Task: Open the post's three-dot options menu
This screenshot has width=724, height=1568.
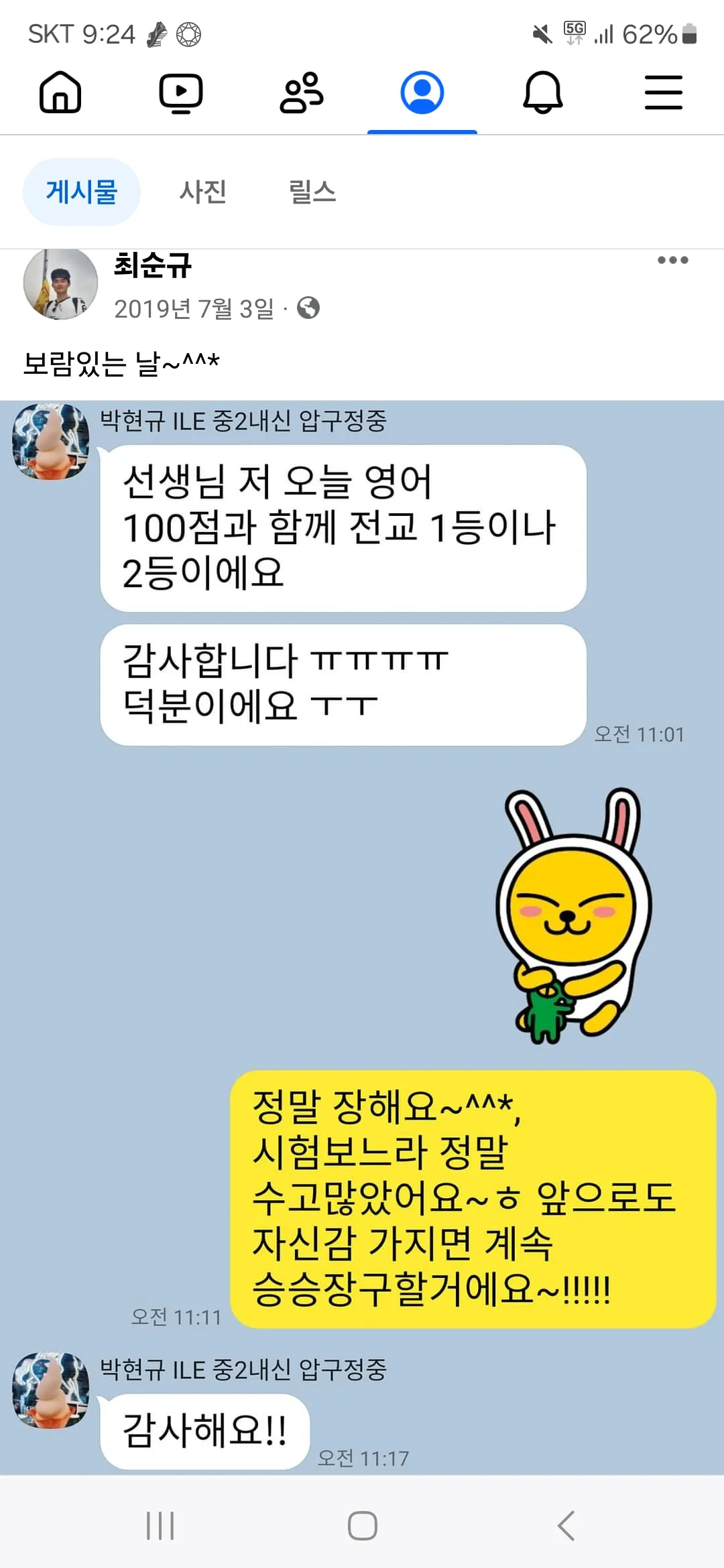Action: click(x=672, y=261)
